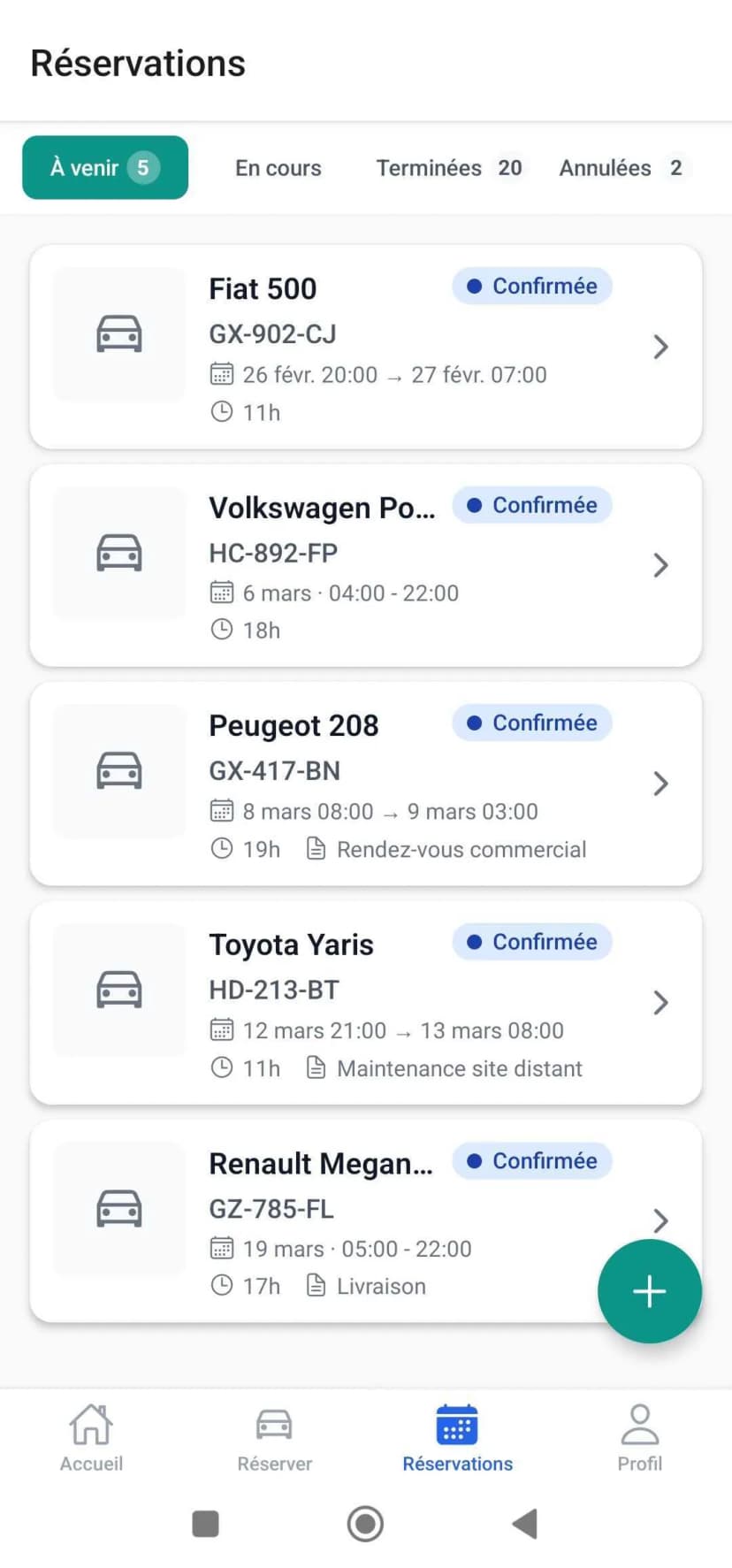732x1568 pixels.
Task: Select the Réserver car icon
Action: pyautogui.click(x=273, y=1425)
